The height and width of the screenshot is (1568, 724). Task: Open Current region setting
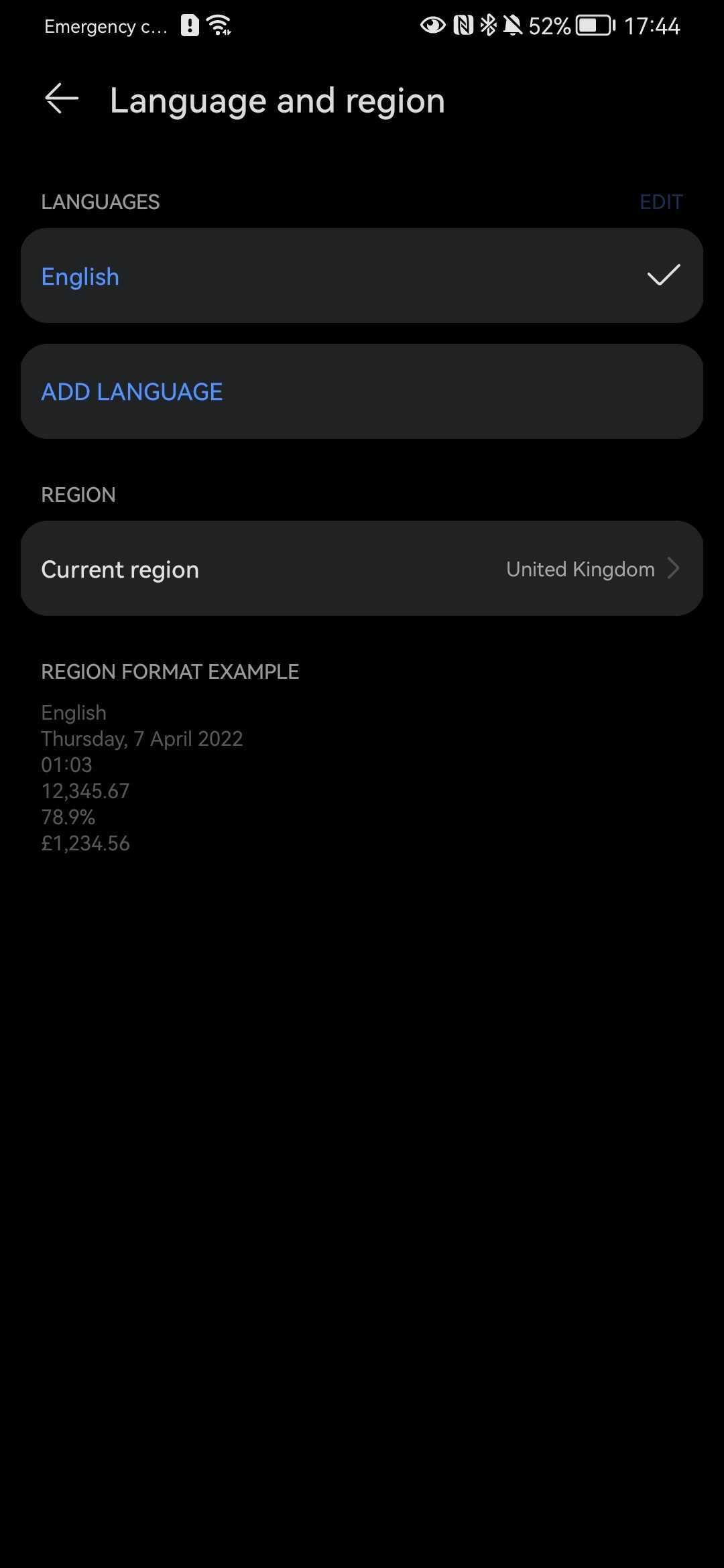[x=362, y=569]
